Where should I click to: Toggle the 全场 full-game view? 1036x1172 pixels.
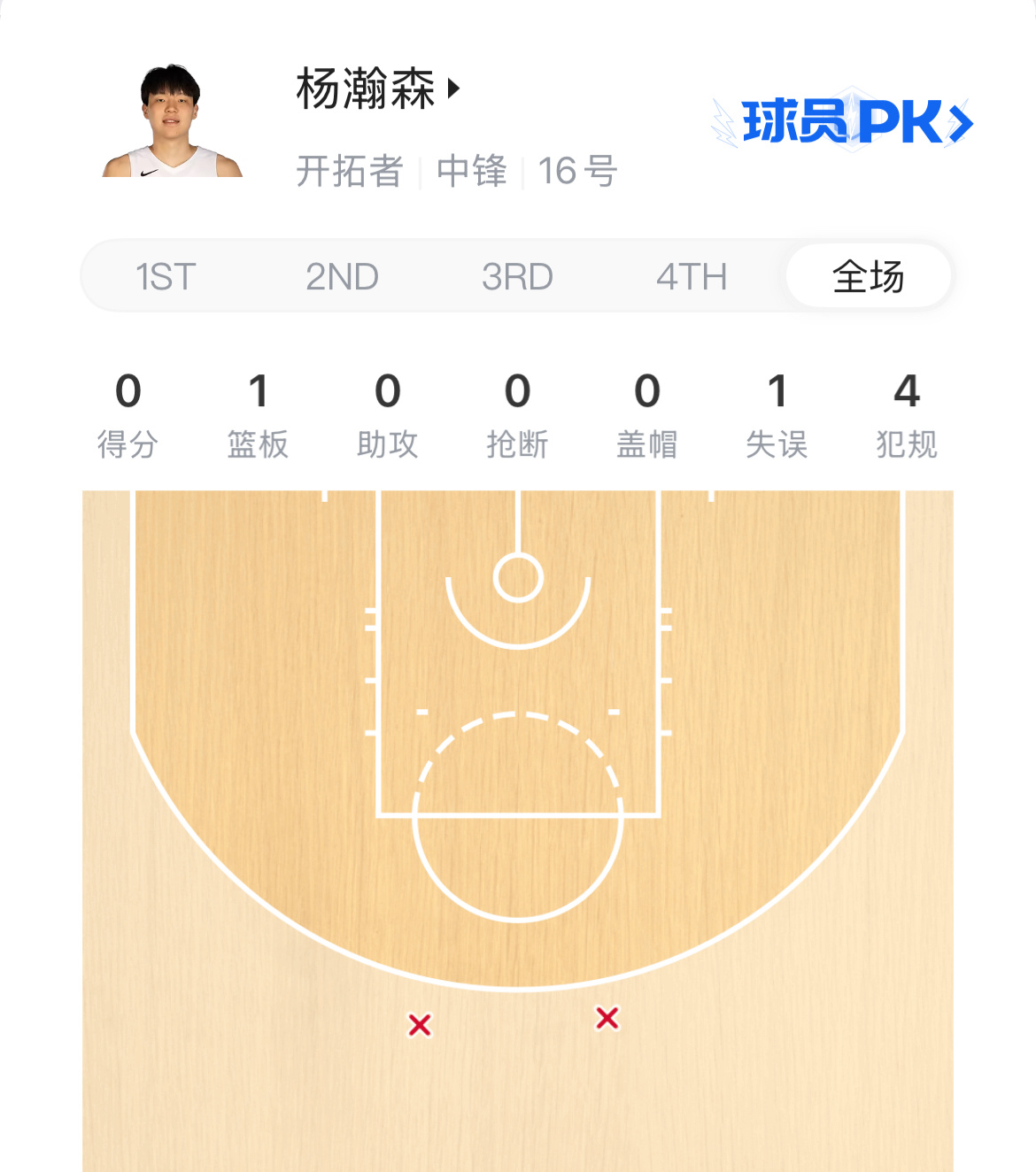click(x=869, y=275)
